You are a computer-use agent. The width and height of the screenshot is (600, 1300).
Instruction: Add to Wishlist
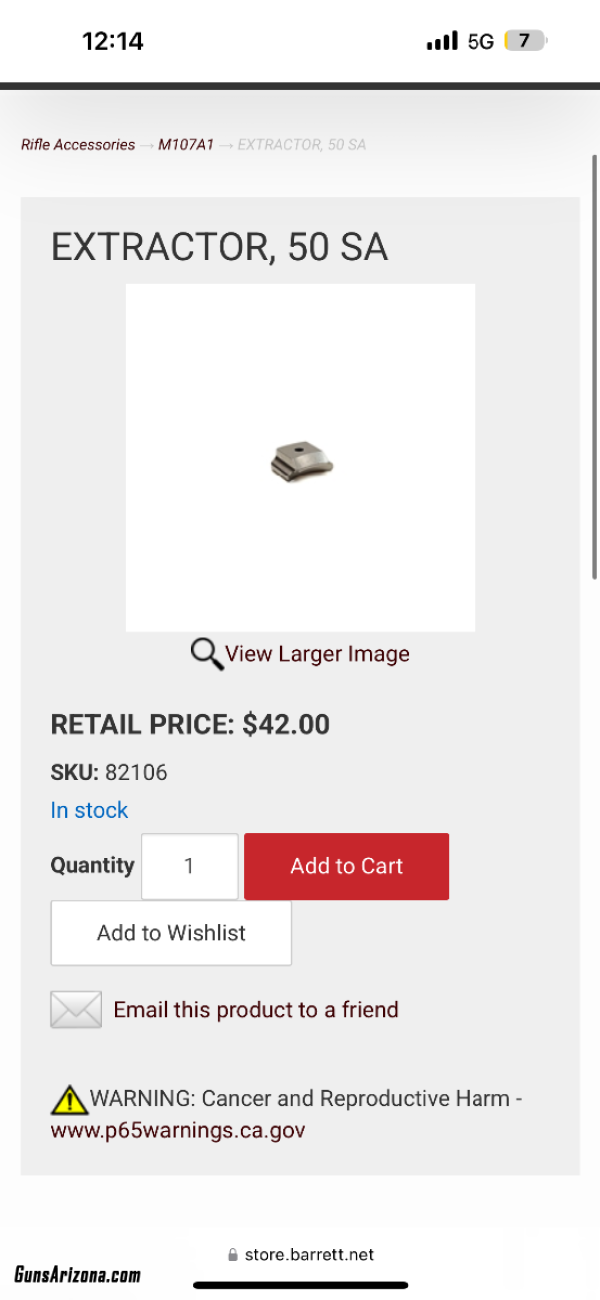pyautogui.click(x=171, y=933)
